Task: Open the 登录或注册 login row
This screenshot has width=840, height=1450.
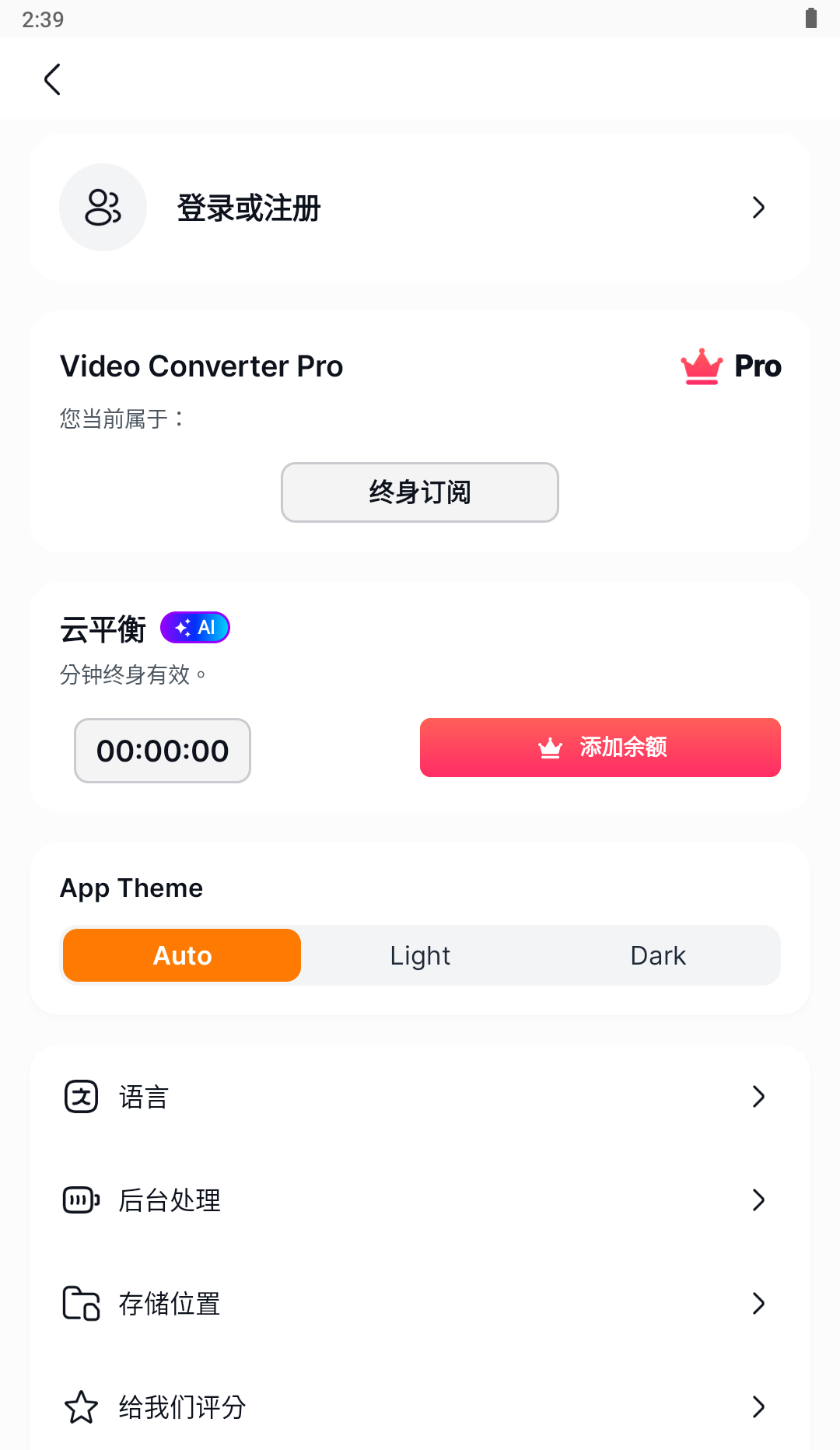Action: (420, 208)
